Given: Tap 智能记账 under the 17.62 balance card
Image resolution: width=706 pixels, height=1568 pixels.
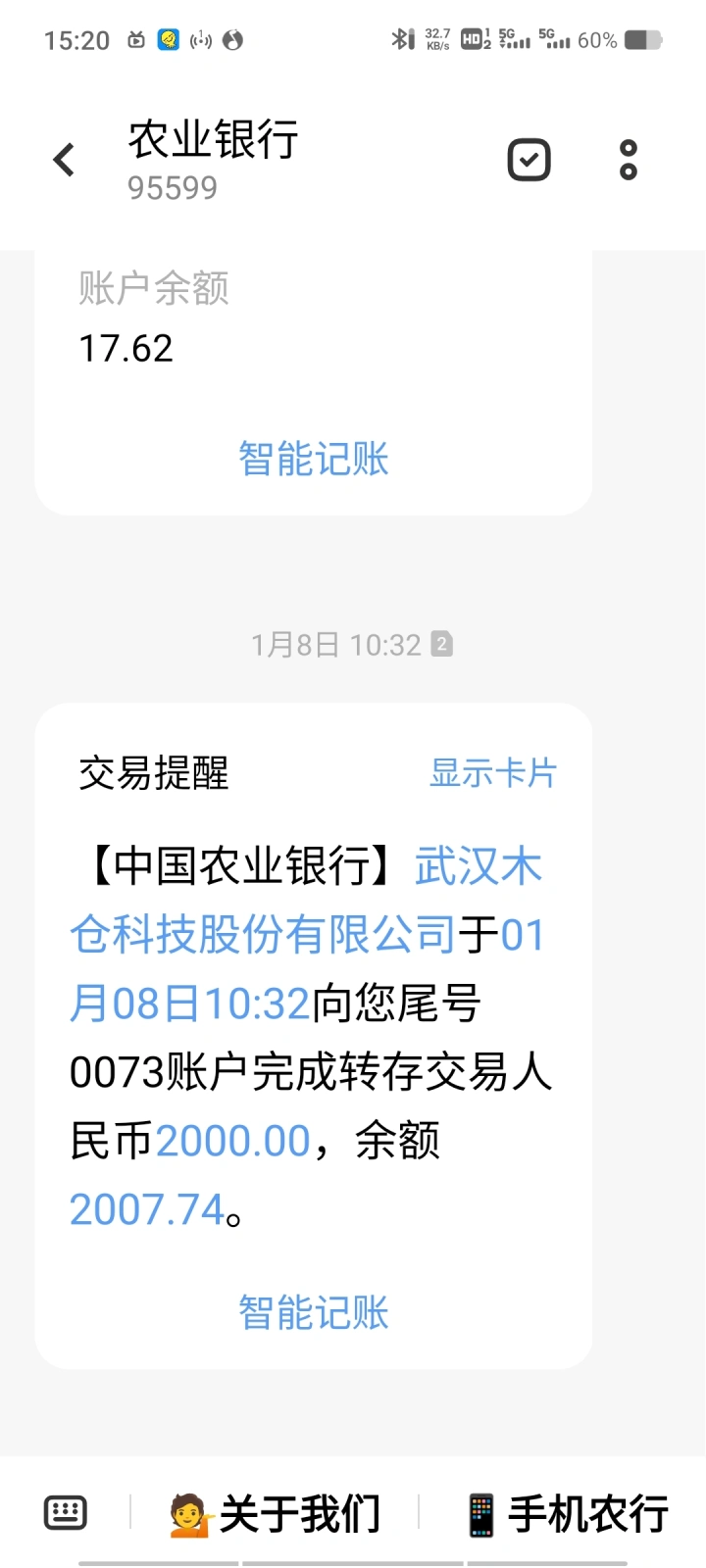Looking at the screenshot, I should (x=314, y=459).
